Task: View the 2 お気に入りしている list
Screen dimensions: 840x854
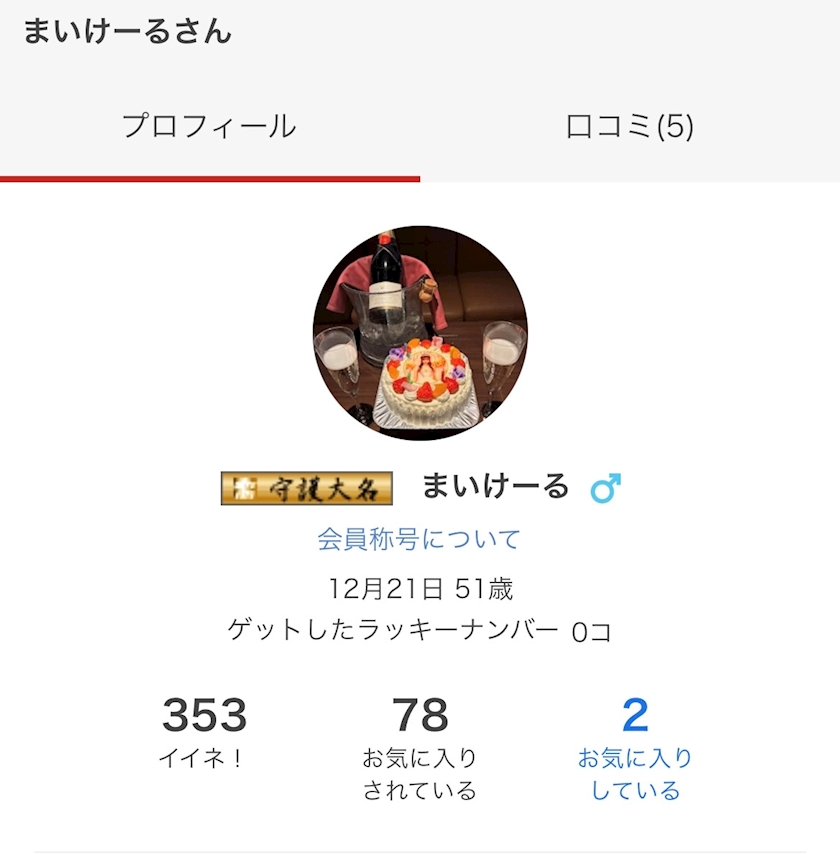Action: (635, 748)
